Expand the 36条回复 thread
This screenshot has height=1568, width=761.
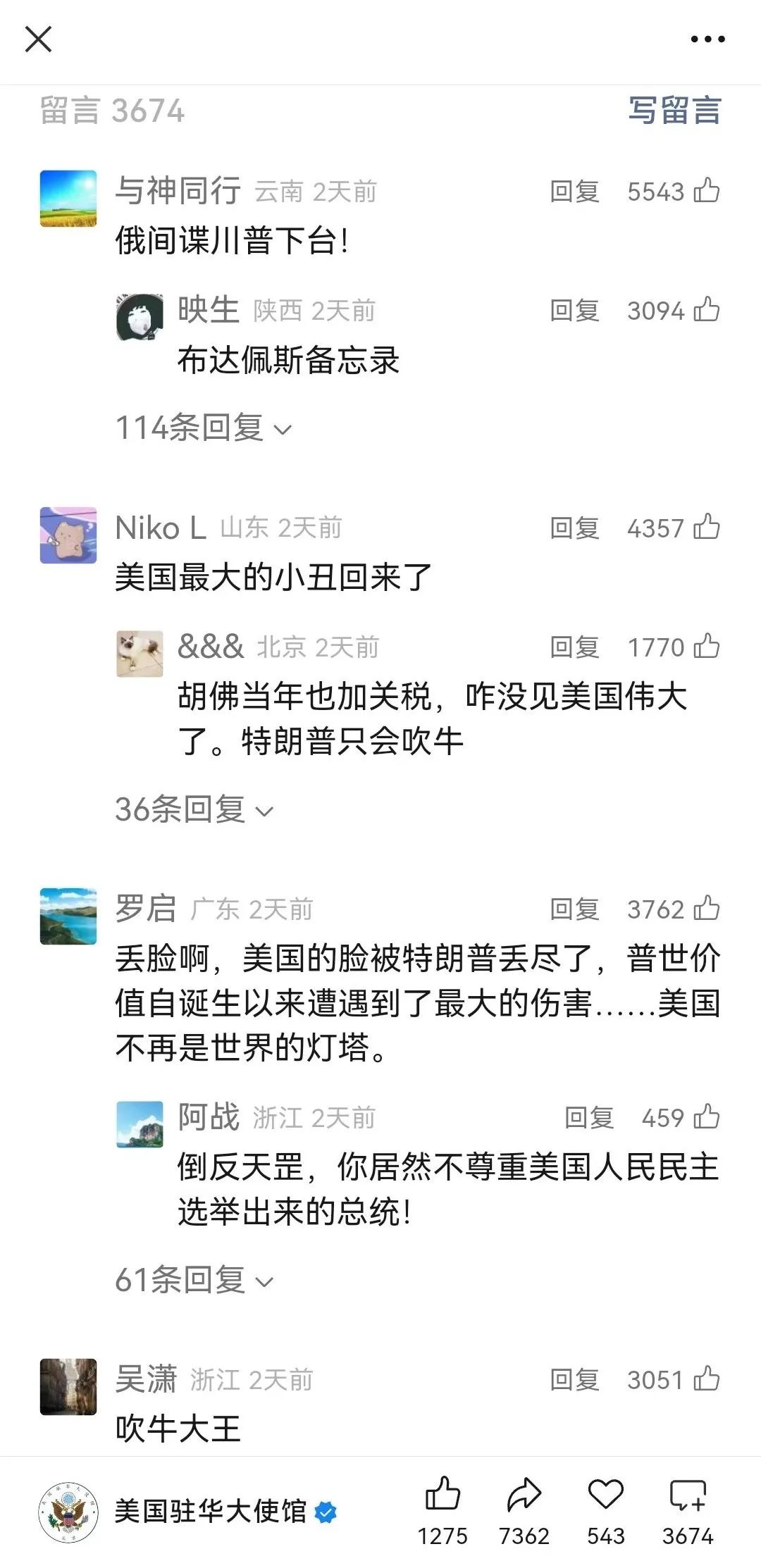(194, 809)
